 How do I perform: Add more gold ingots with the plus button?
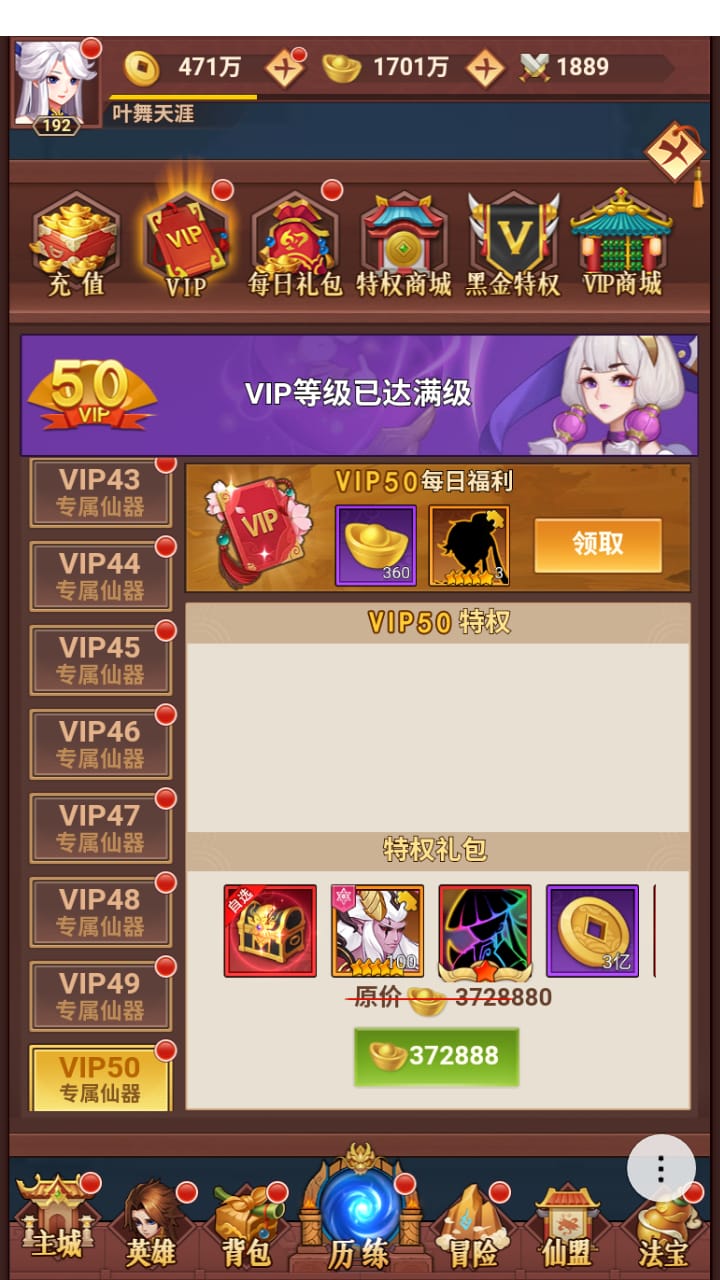pos(485,68)
